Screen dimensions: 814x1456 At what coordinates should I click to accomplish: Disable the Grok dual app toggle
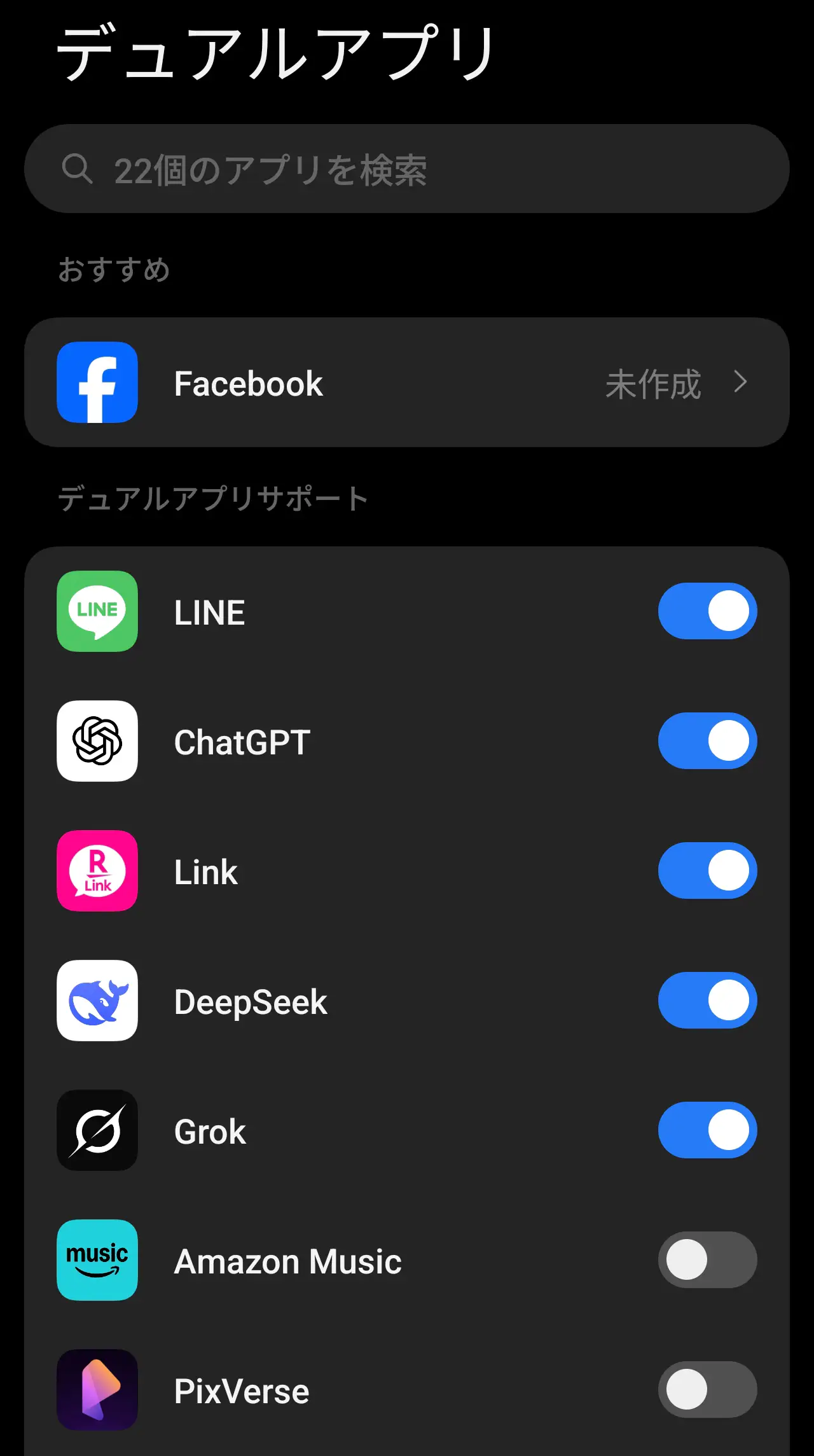coord(707,1130)
